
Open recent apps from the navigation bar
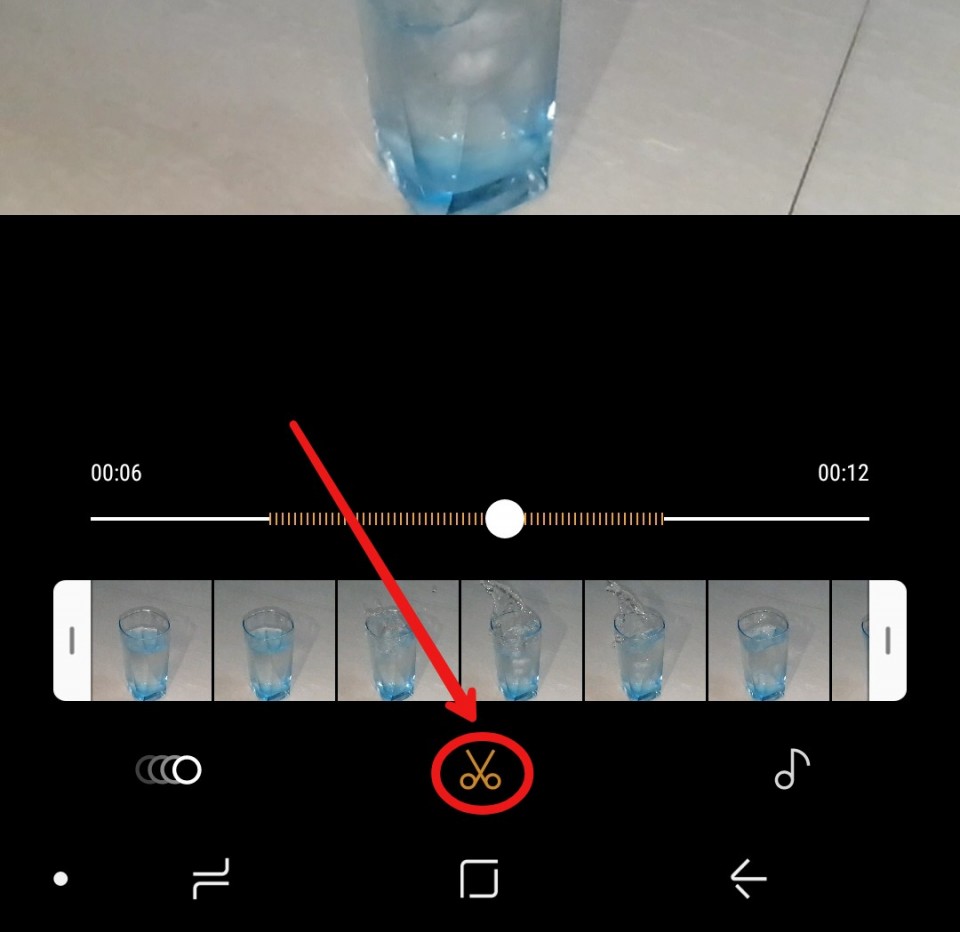point(211,879)
